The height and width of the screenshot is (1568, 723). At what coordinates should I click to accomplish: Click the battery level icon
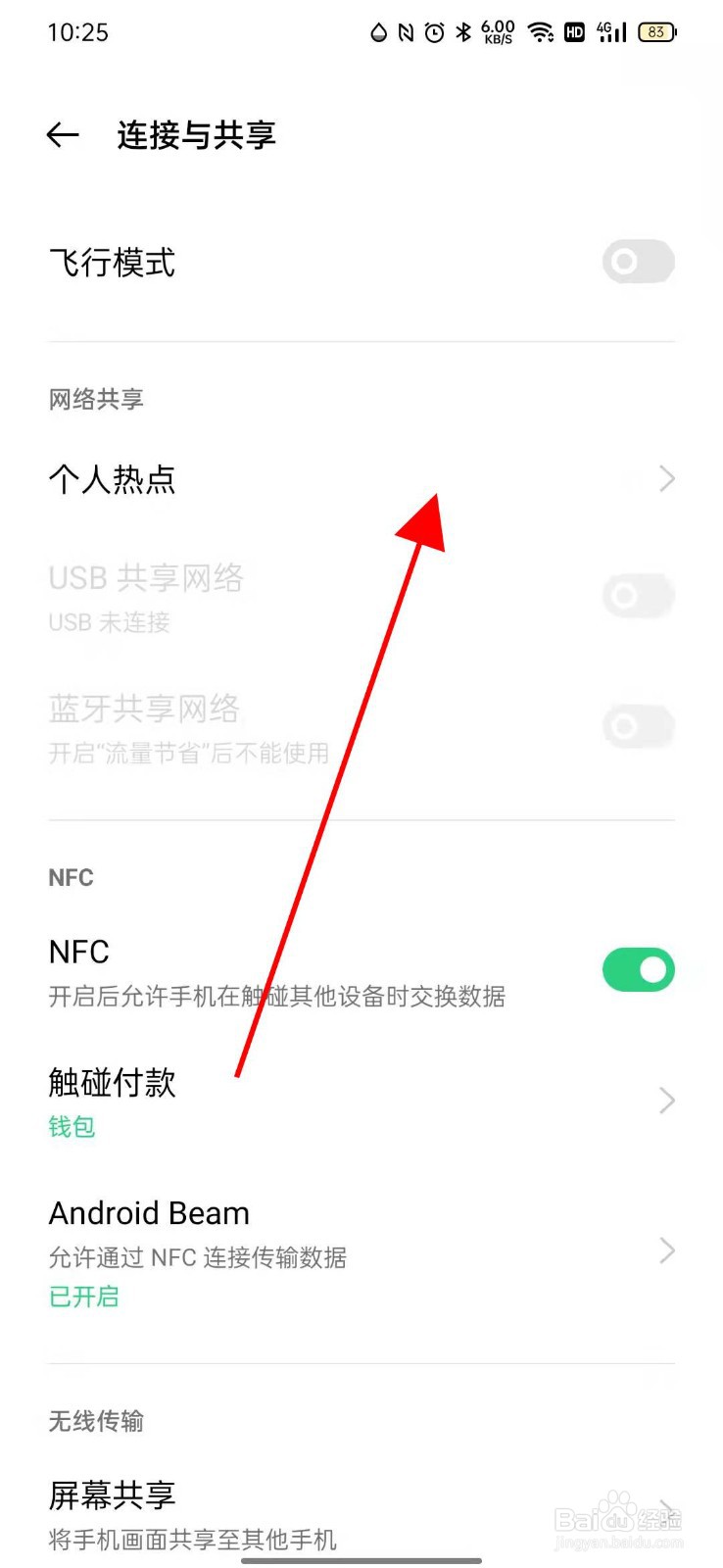point(654,30)
